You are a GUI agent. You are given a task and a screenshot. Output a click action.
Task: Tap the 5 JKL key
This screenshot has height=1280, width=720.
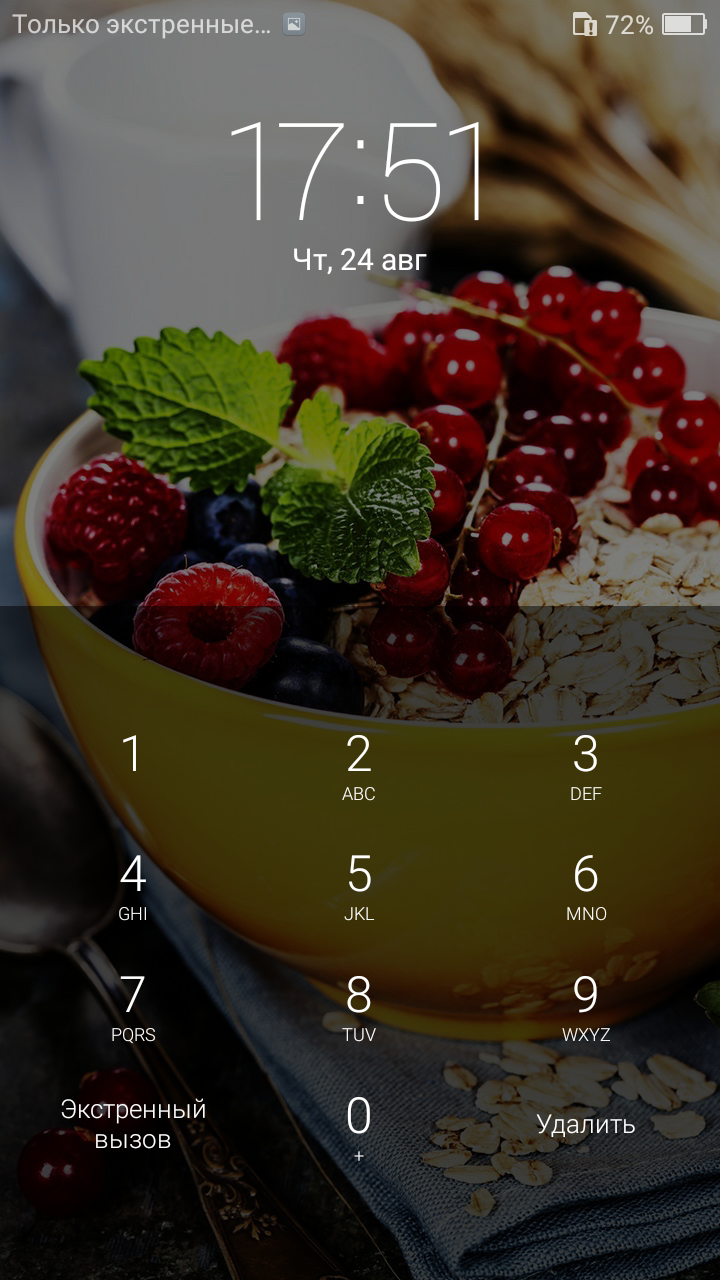point(359,885)
